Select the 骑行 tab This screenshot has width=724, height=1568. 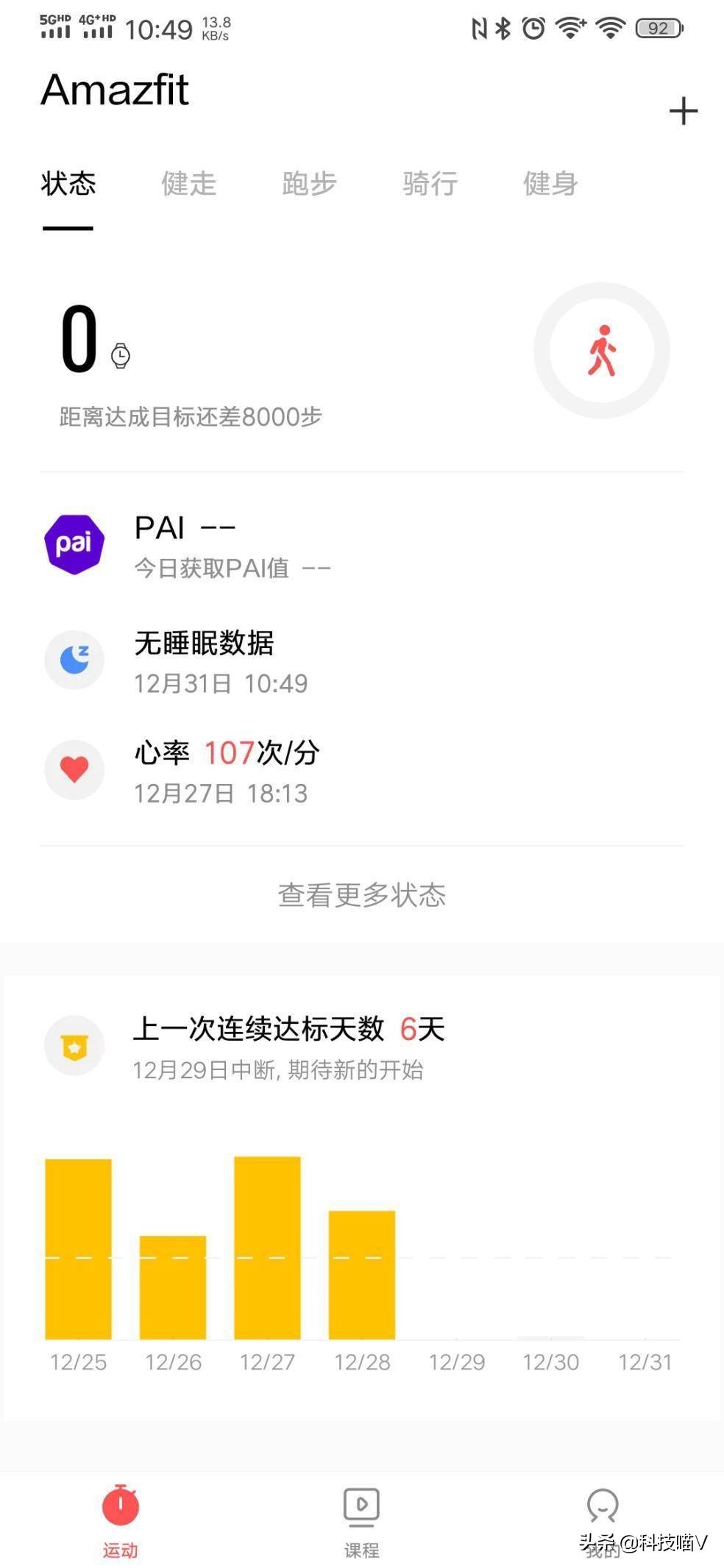point(430,184)
